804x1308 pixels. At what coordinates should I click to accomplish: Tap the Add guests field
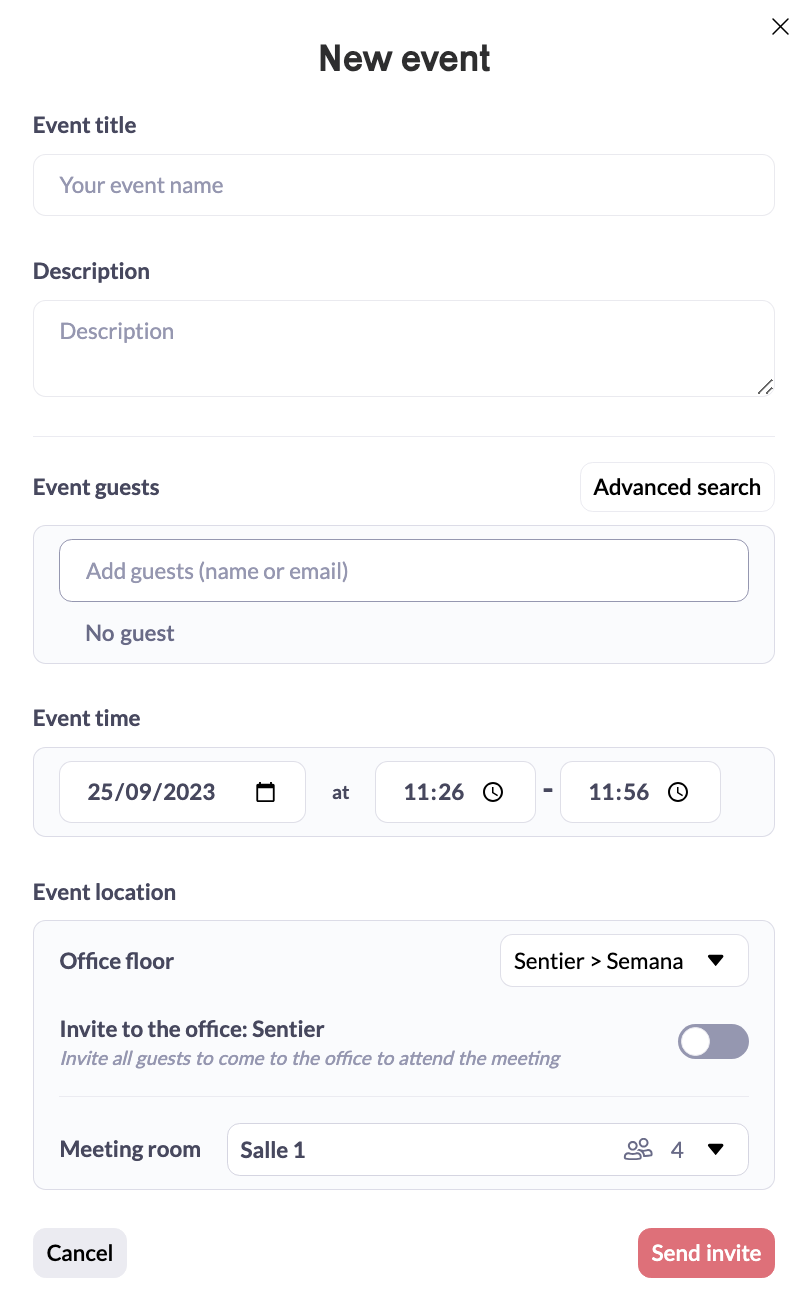coord(403,571)
